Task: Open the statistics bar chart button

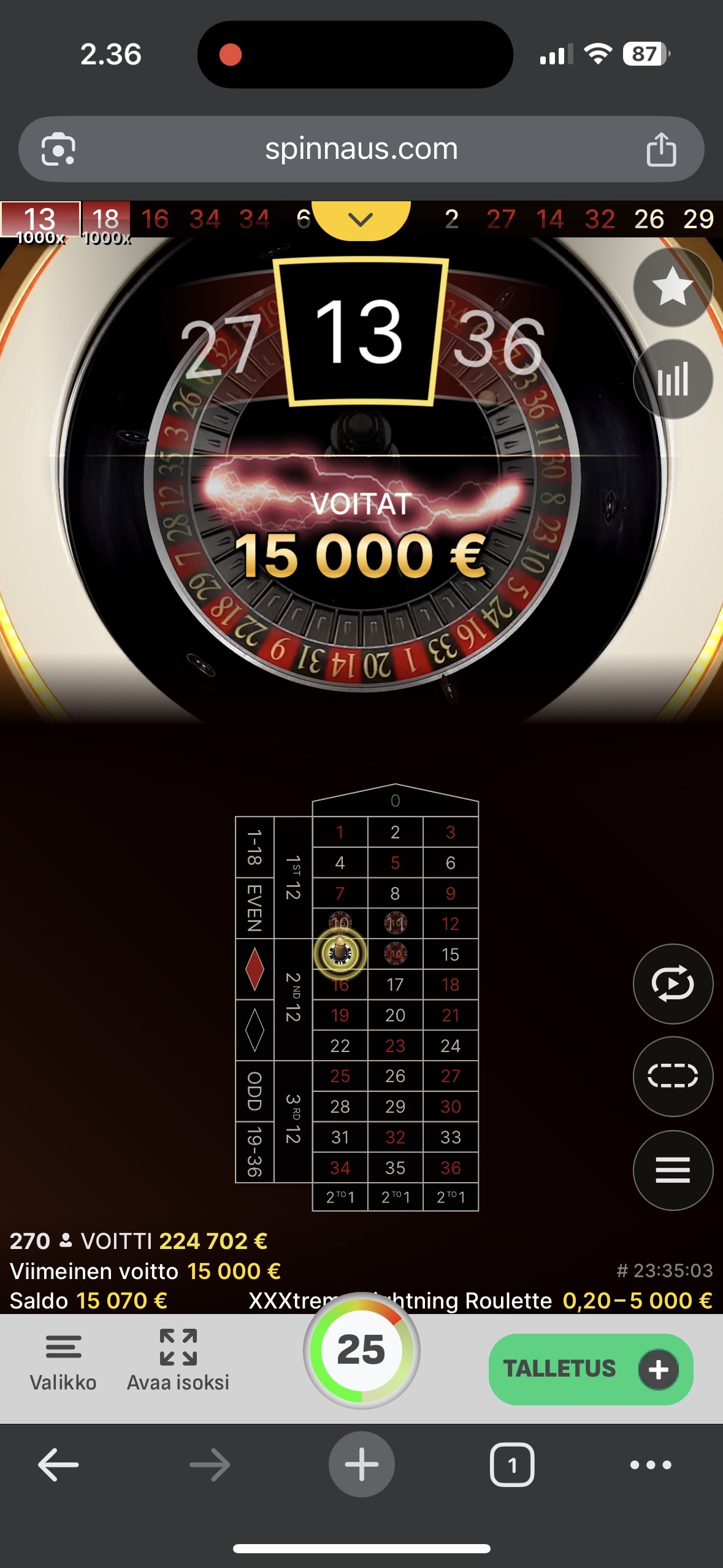Action: tap(672, 380)
